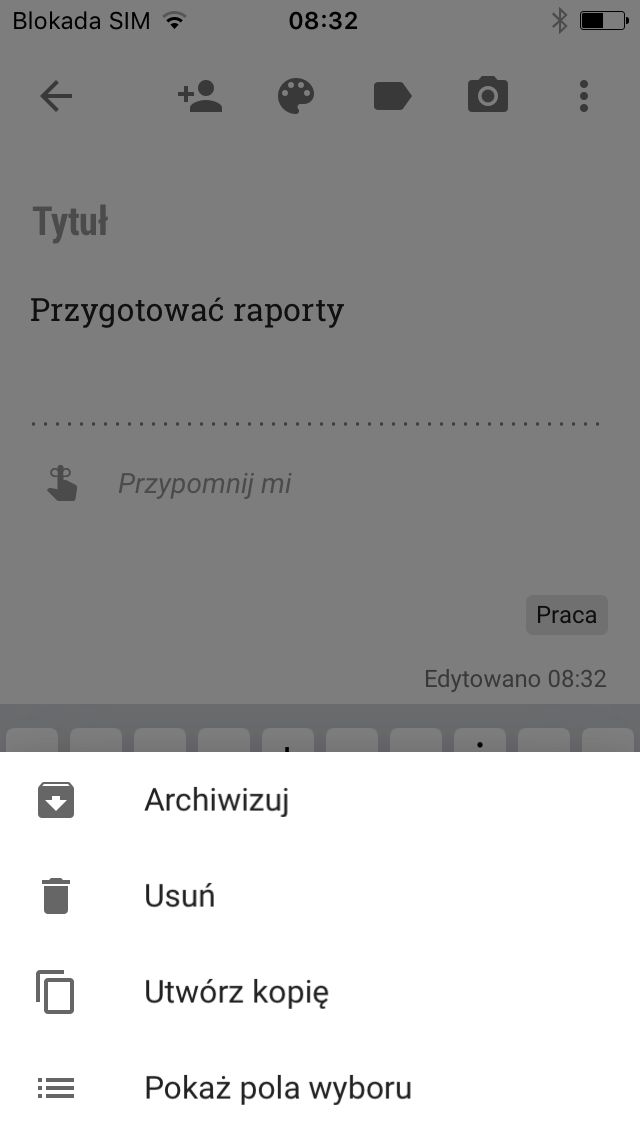Viewport: 640px width, 1136px height.
Task: Tap Utwórz kopię to duplicate note
Action: click(320, 992)
